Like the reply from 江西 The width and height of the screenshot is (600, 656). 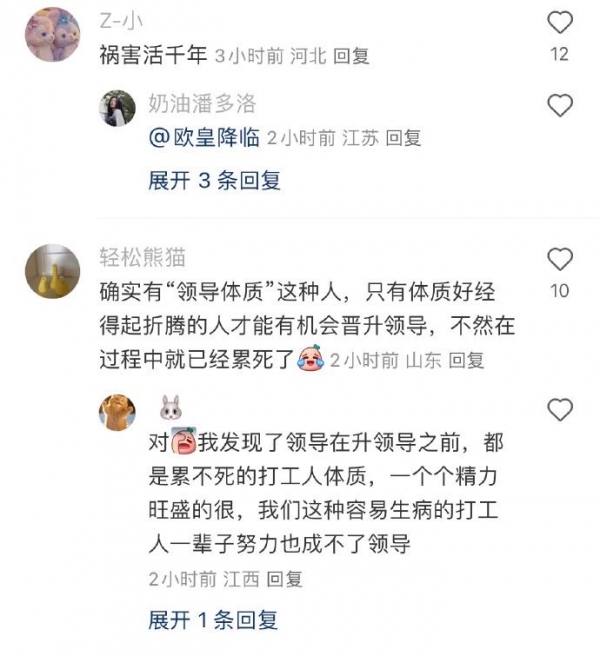click(561, 409)
